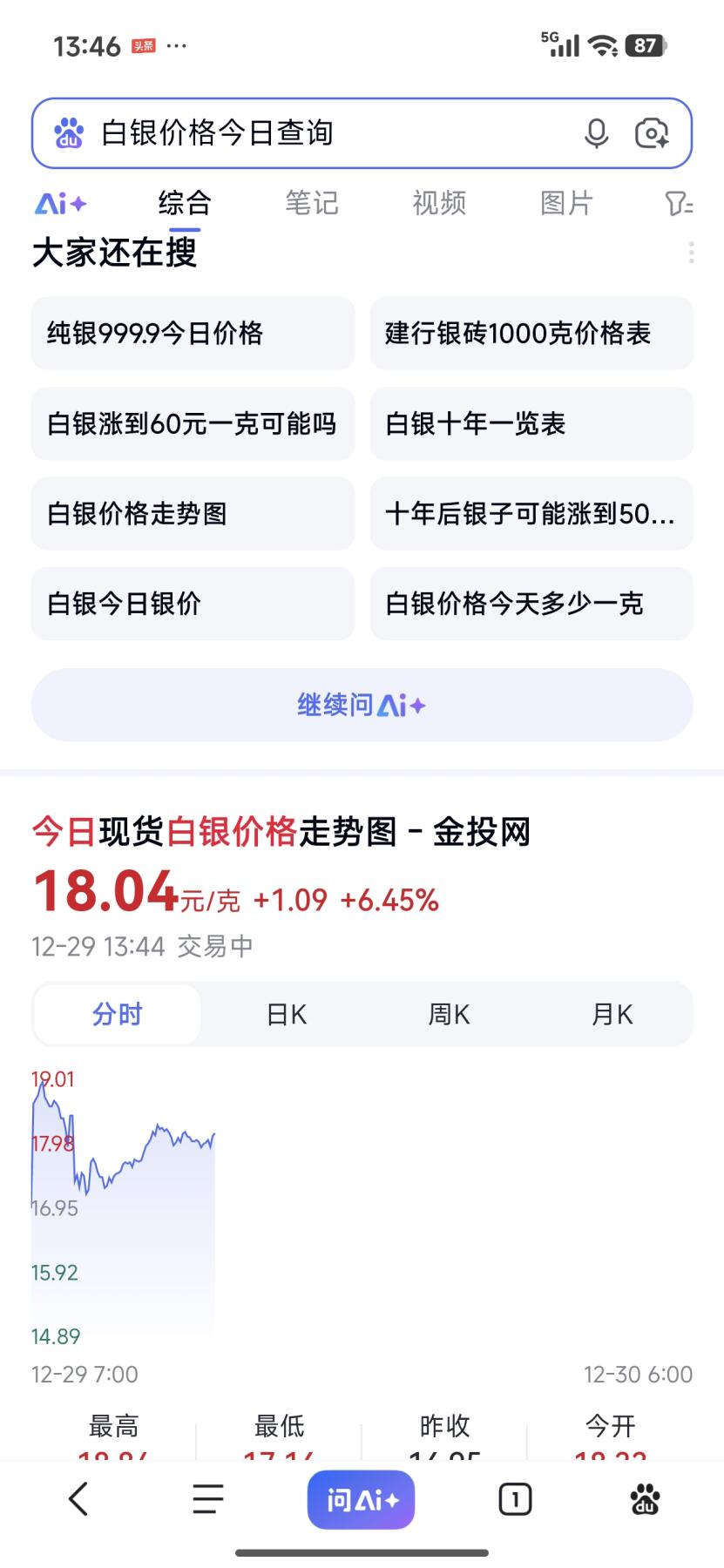Switch to the 视频 search tab
The height and width of the screenshot is (1568, 724).
coord(439,202)
